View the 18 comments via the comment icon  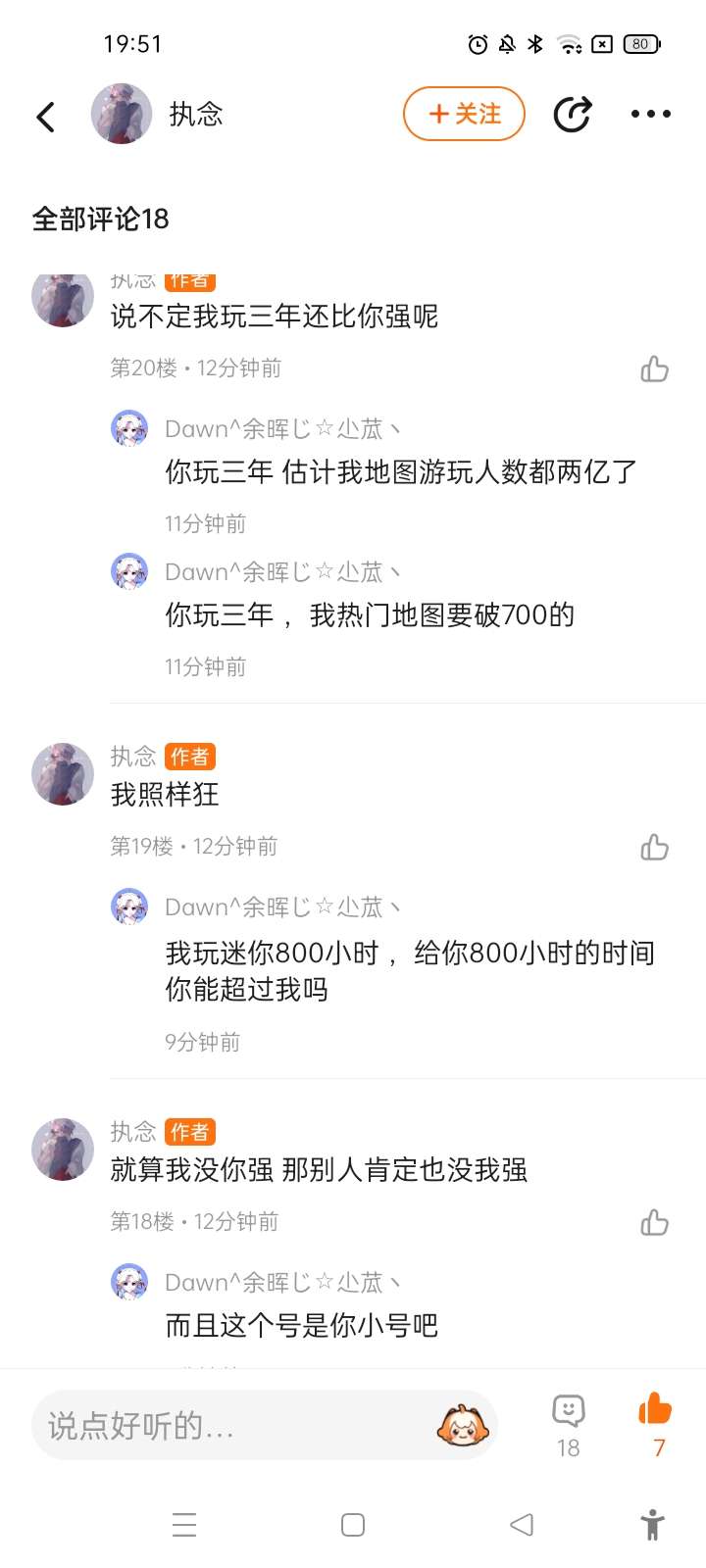tap(569, 1424)
